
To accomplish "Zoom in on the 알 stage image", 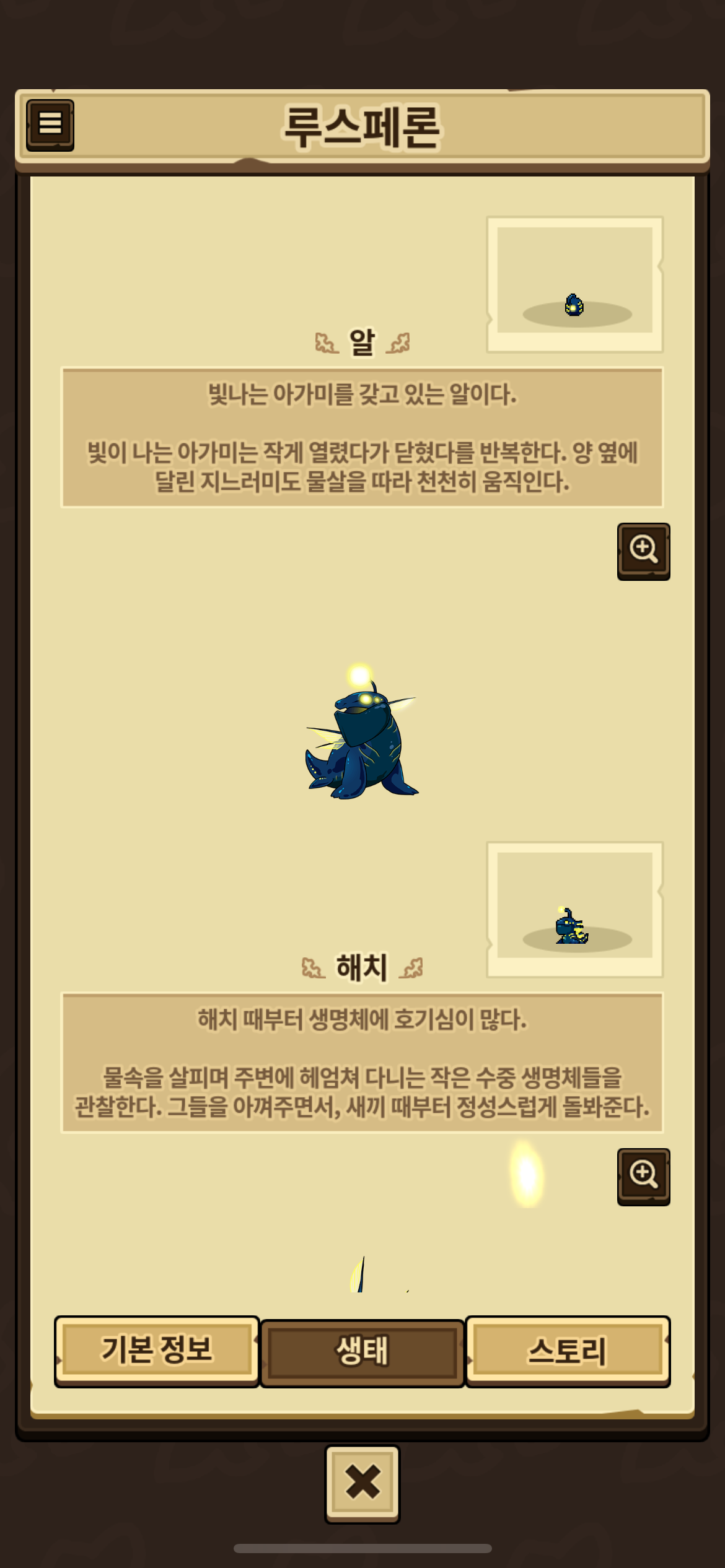I will (643, 551).
